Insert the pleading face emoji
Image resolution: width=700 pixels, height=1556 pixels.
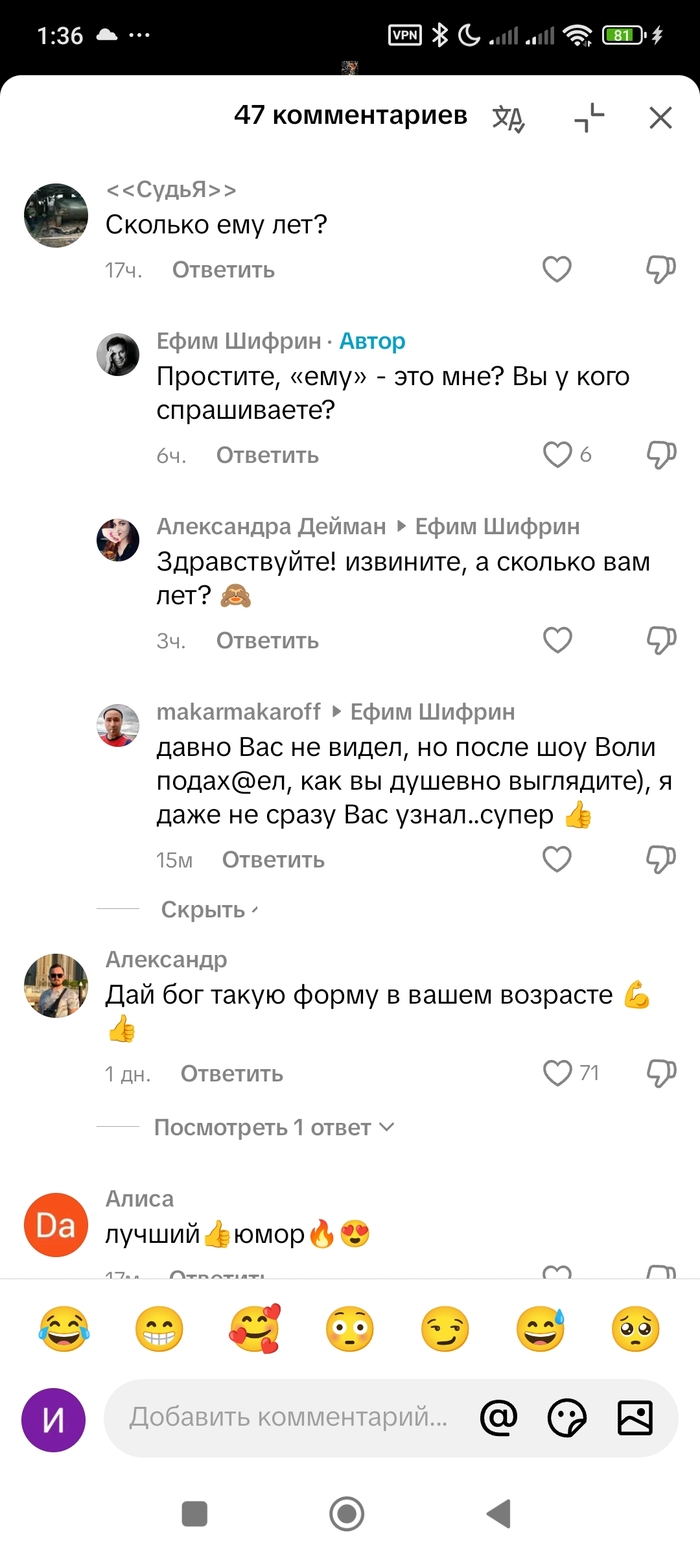(x=636, y=1329)
